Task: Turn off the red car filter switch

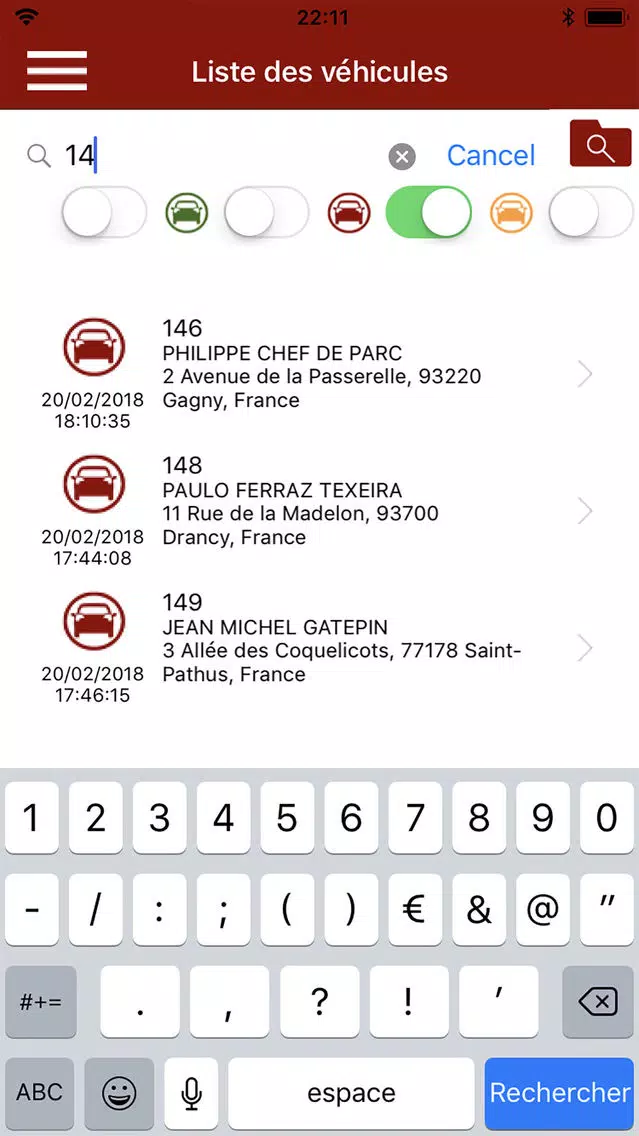Action: (429, 212)
